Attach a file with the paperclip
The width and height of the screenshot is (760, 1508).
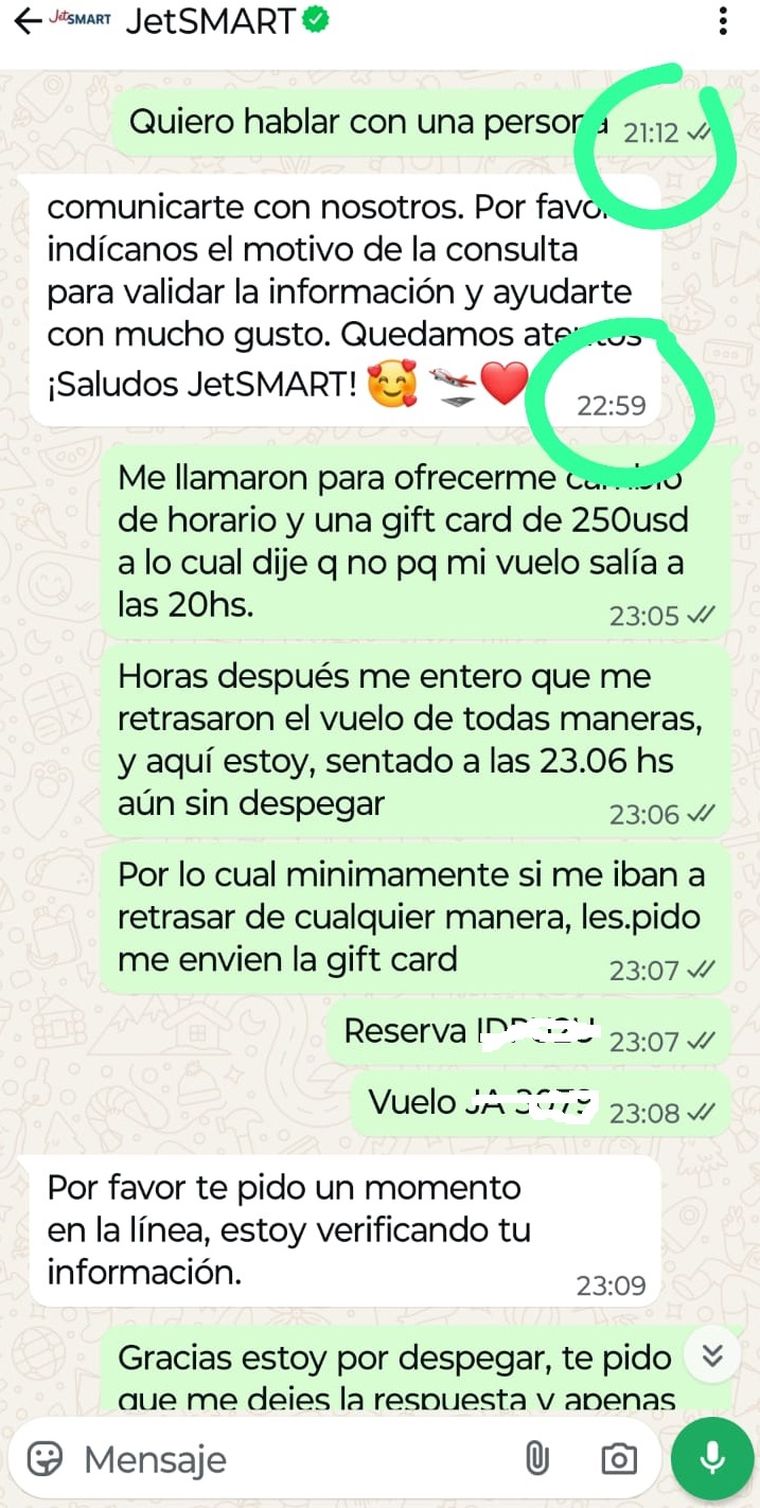(x=537, y=1459)
